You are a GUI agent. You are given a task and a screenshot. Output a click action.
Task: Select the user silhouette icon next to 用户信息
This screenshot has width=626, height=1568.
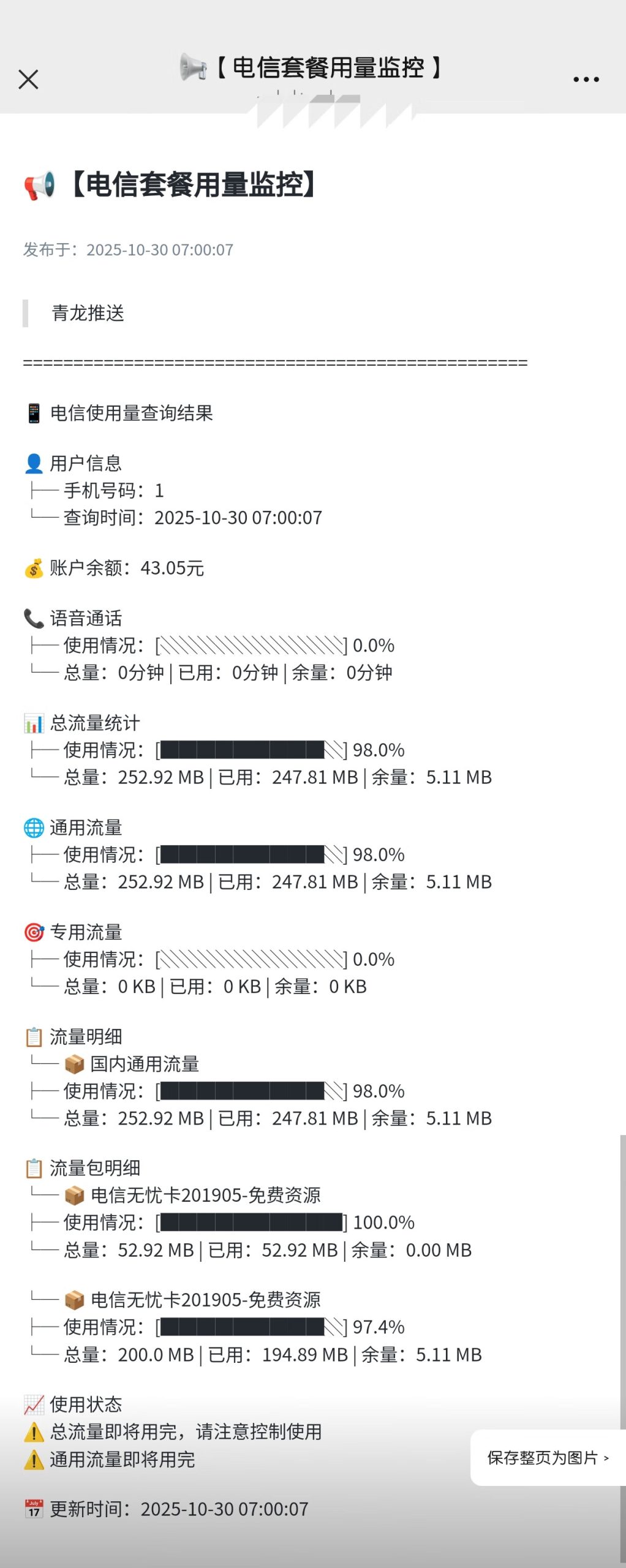pyautogui.click(x=33, y=464)
